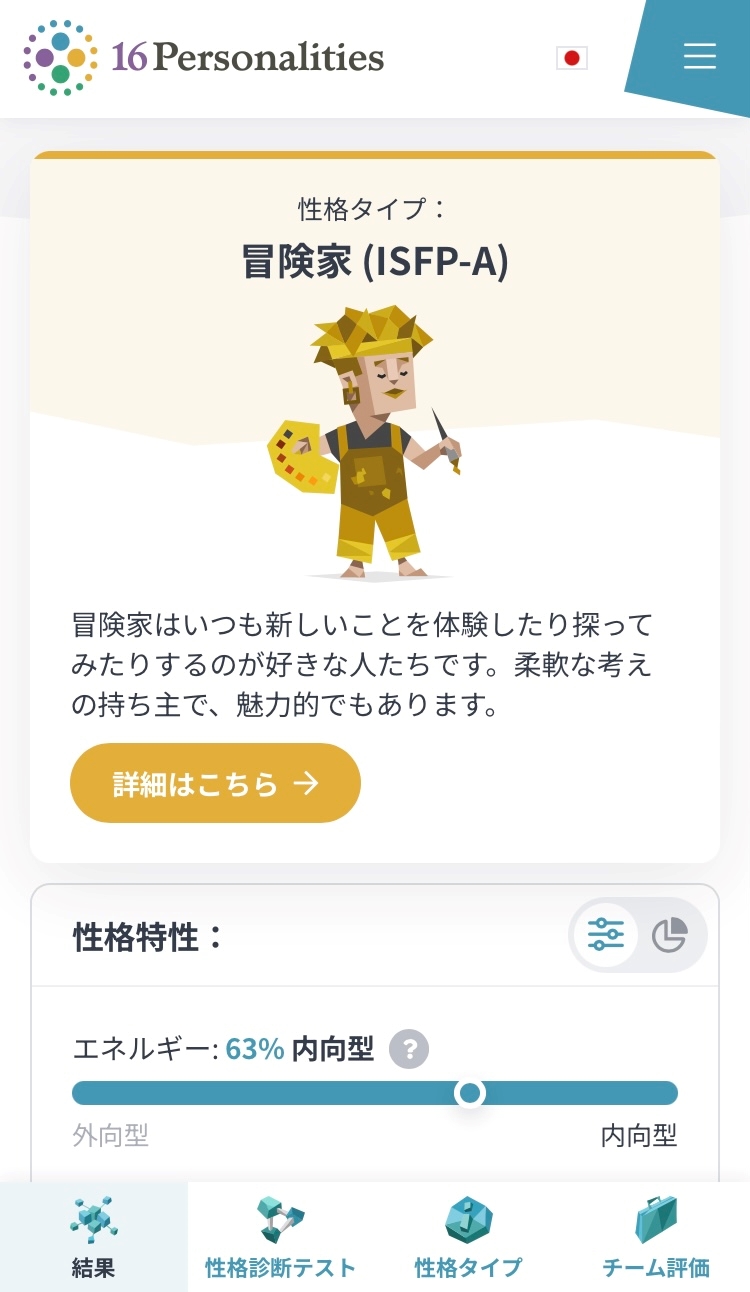
Task: Open the 性格診断テスト tab
Action: (281, 1237)
